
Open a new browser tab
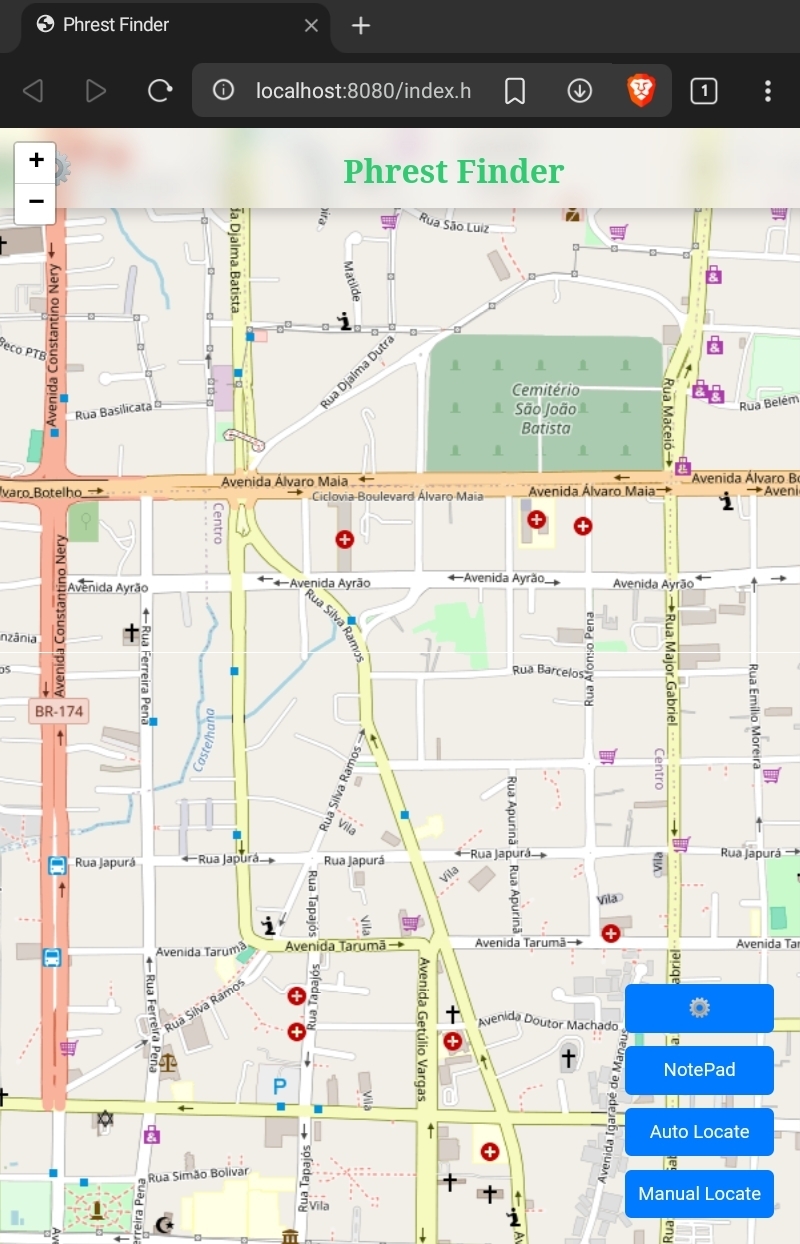(x=361, y=26)
